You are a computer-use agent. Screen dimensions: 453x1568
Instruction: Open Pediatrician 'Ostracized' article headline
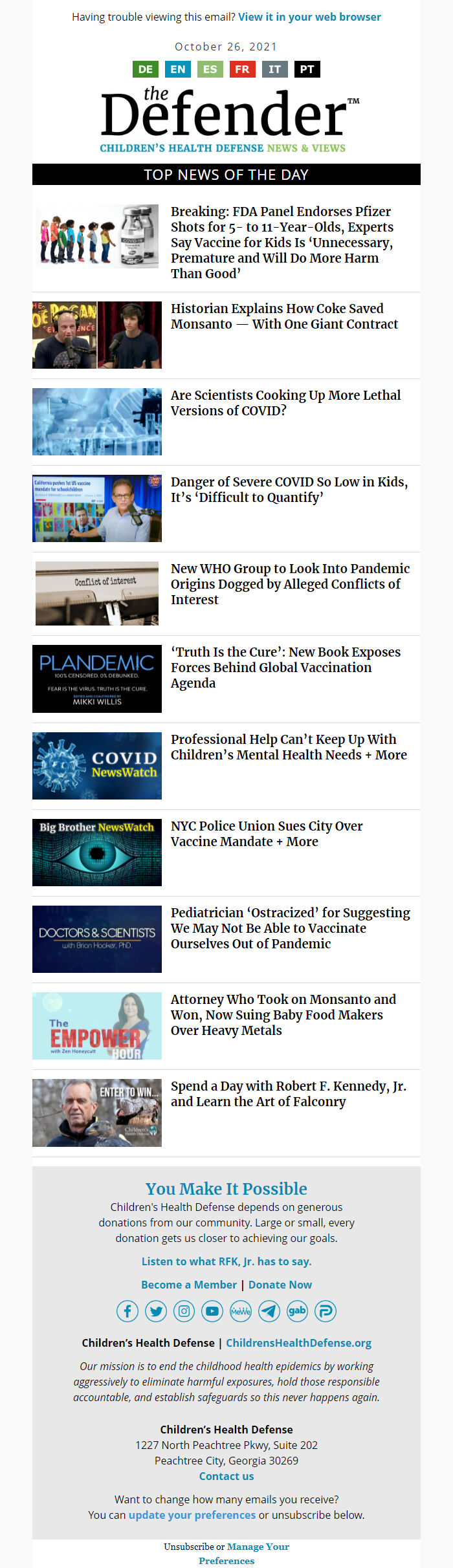pos(290,928)
